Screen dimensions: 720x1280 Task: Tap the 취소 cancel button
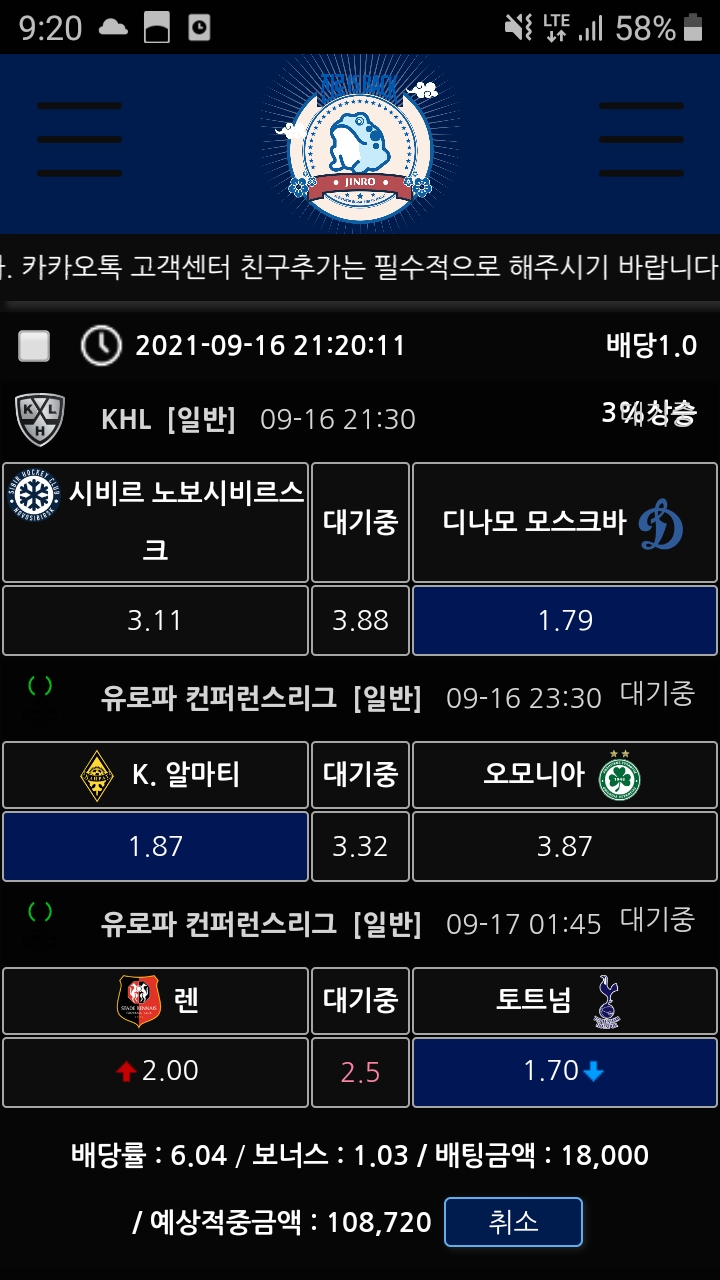[x=513, y=1222]
